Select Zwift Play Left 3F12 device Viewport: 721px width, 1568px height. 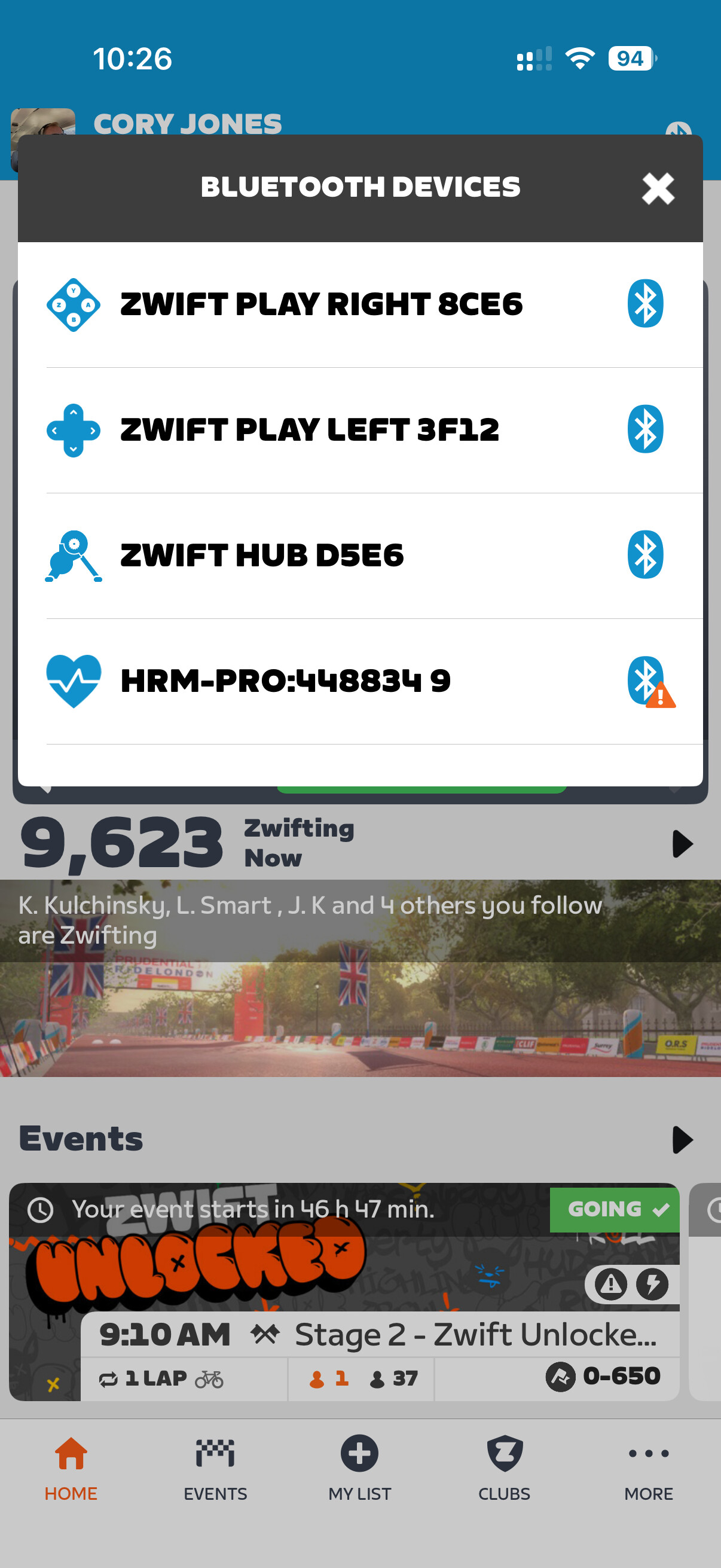[x=359, y=430]
